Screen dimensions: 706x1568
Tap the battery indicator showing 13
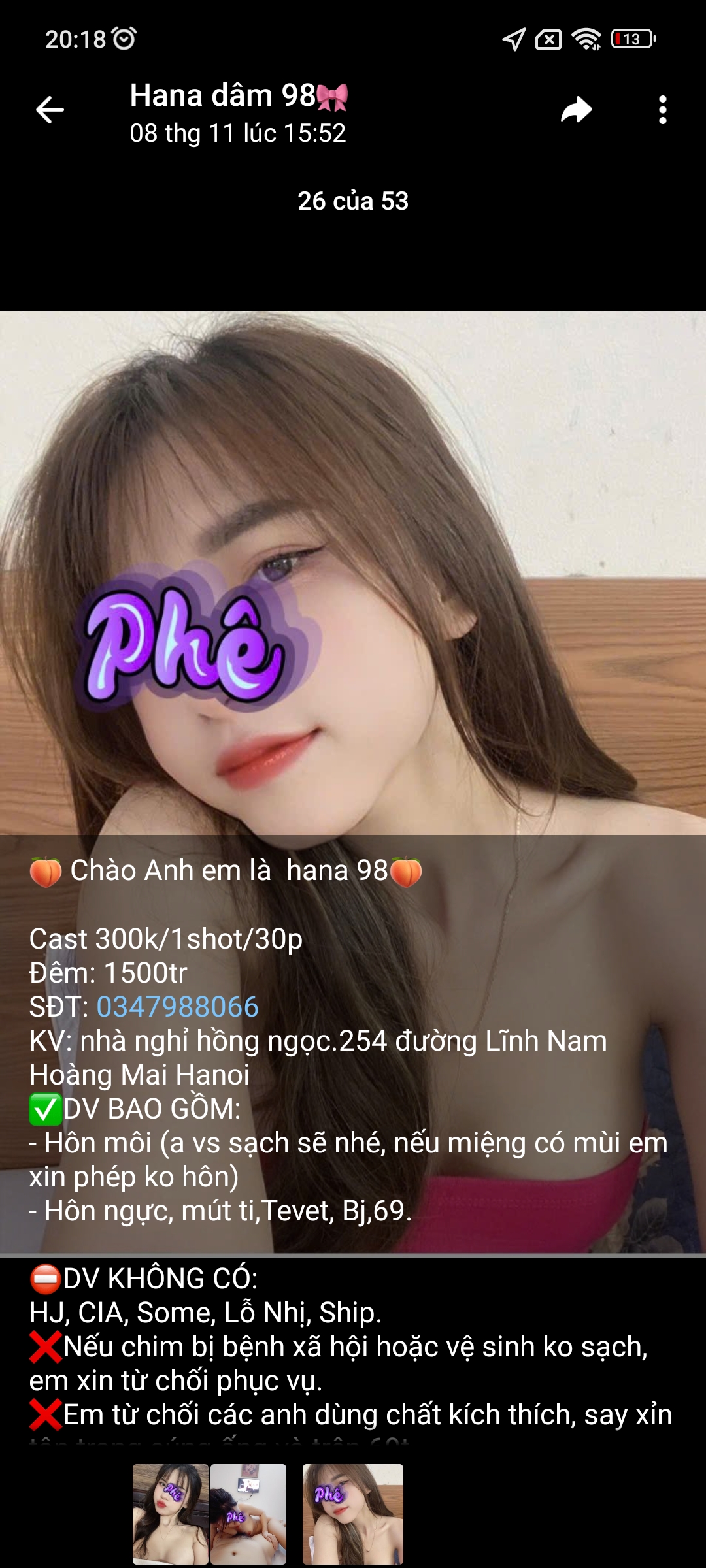tap(630, 41)
